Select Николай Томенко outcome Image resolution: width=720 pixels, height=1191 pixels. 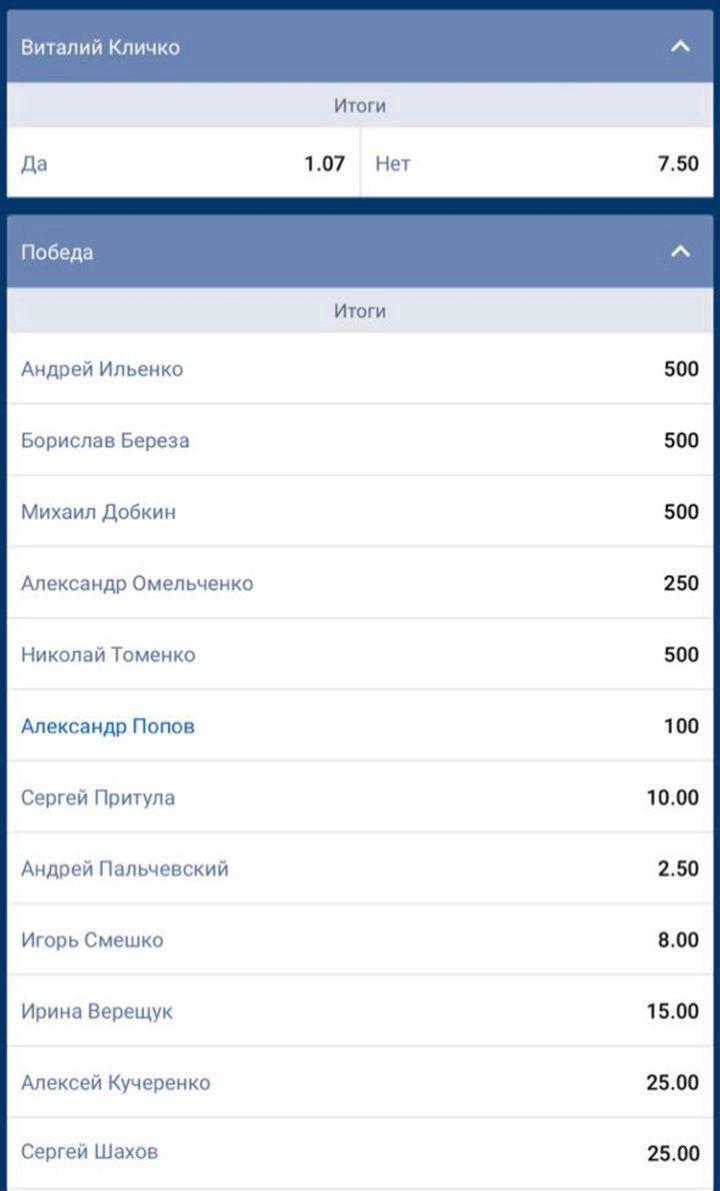pos(360,654)
